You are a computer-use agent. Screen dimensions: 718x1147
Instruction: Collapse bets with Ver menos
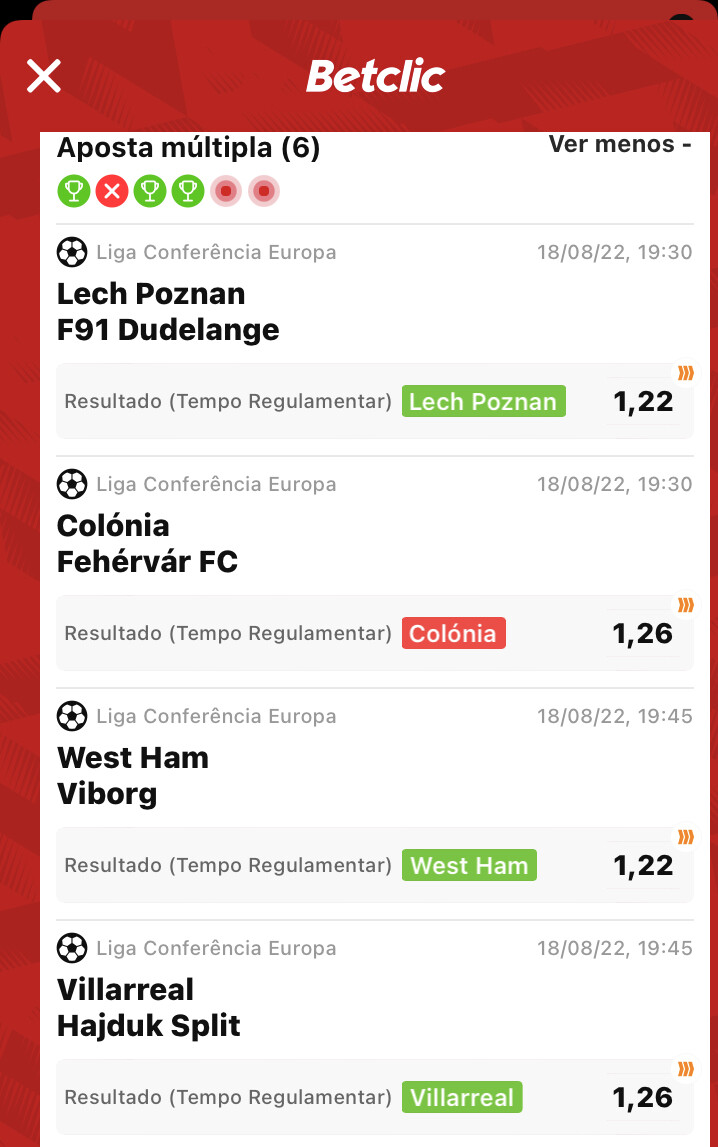tap(619, 145)
